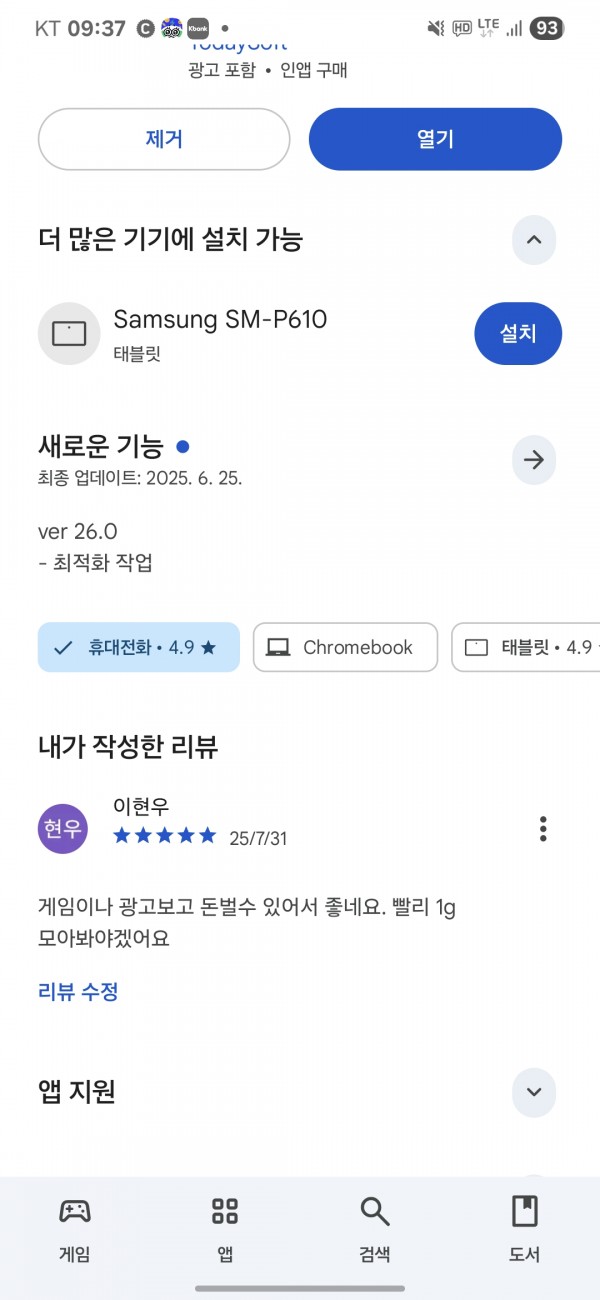Open the app with 열기 button
Screen dimensions: 600x1300
pyautogui.click(x=435, y=139)
